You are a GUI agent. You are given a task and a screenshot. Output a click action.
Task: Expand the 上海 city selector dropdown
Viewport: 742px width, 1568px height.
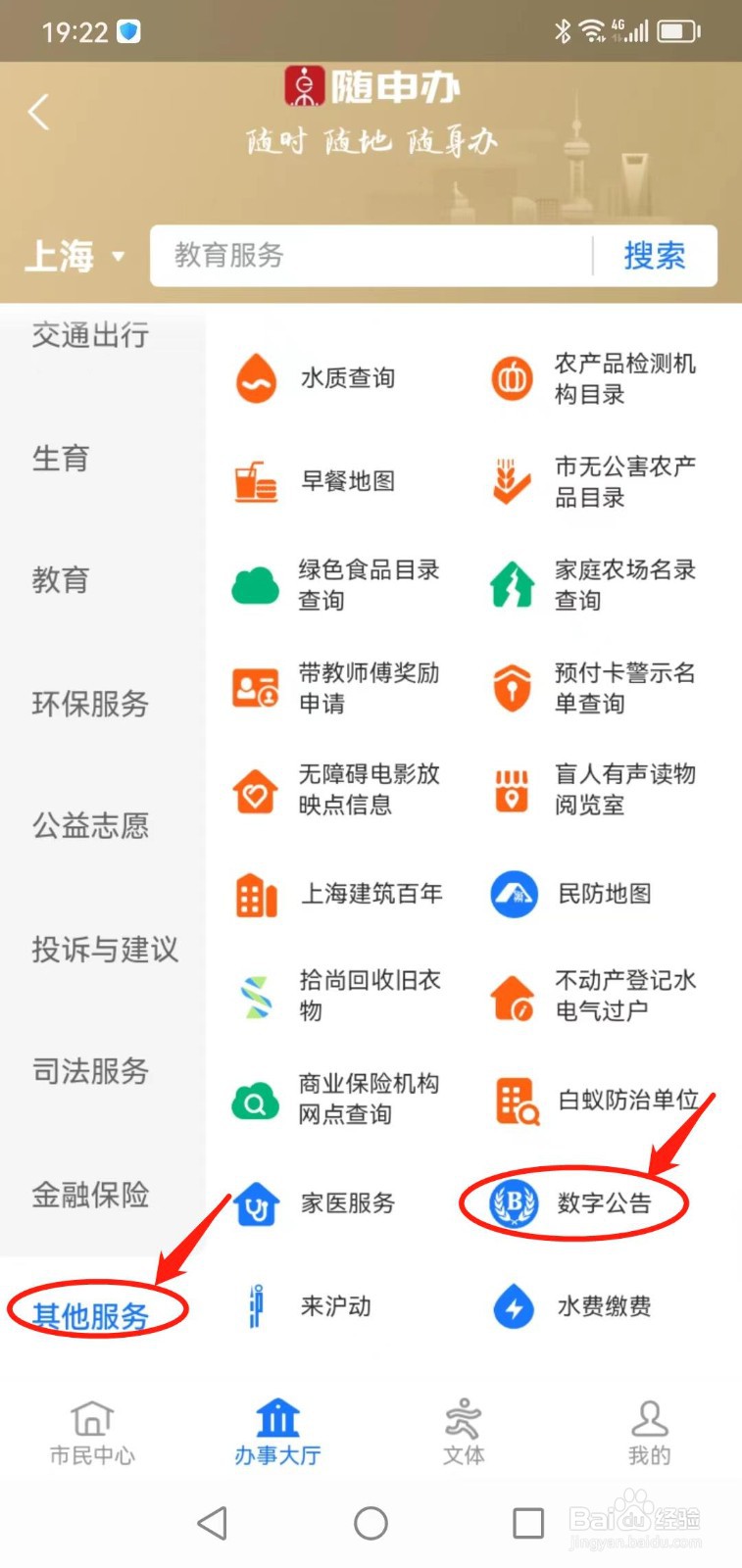tap(74, 256)
